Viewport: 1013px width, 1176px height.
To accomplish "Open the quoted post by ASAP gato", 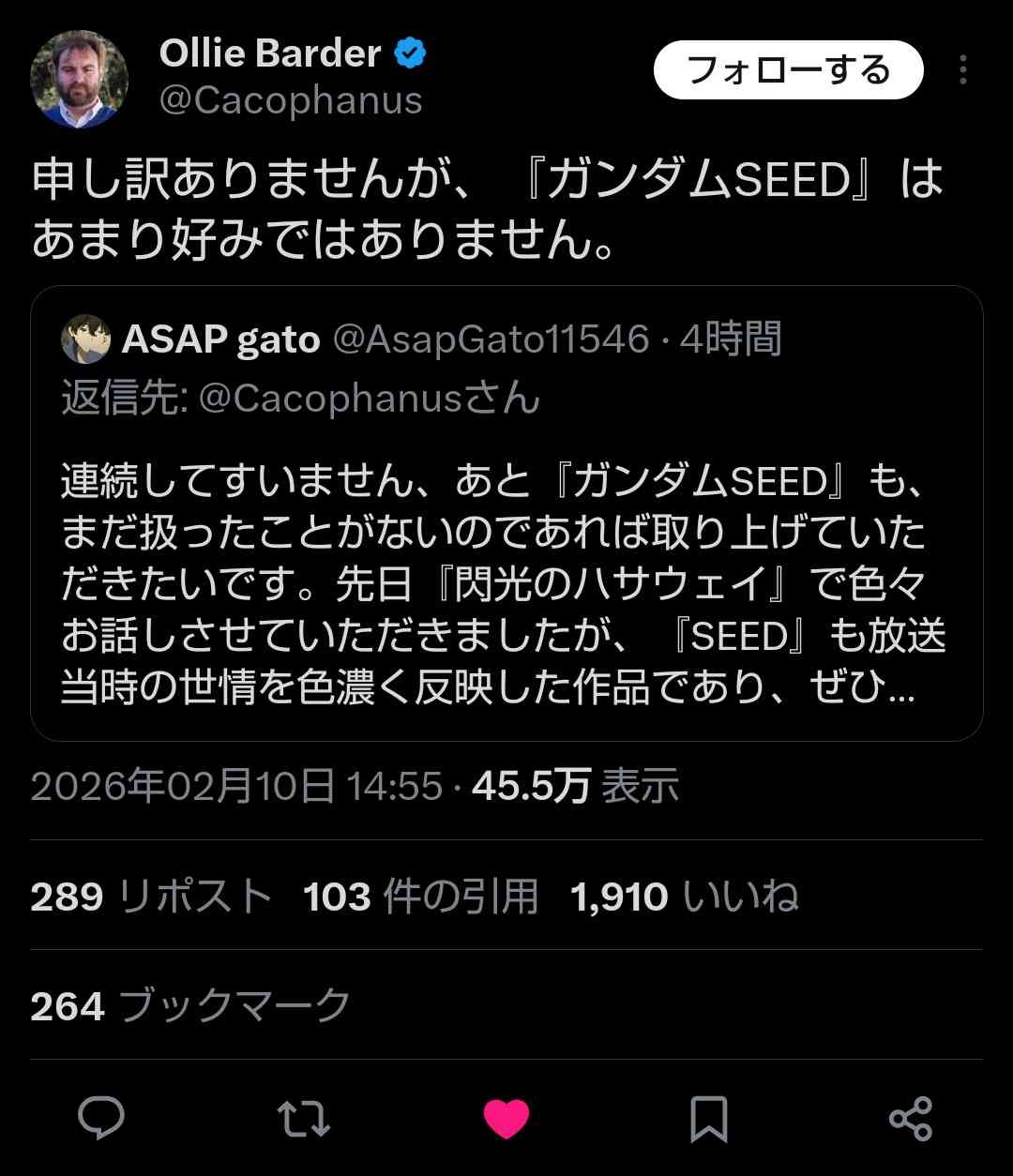I will (x=506, y=563).
